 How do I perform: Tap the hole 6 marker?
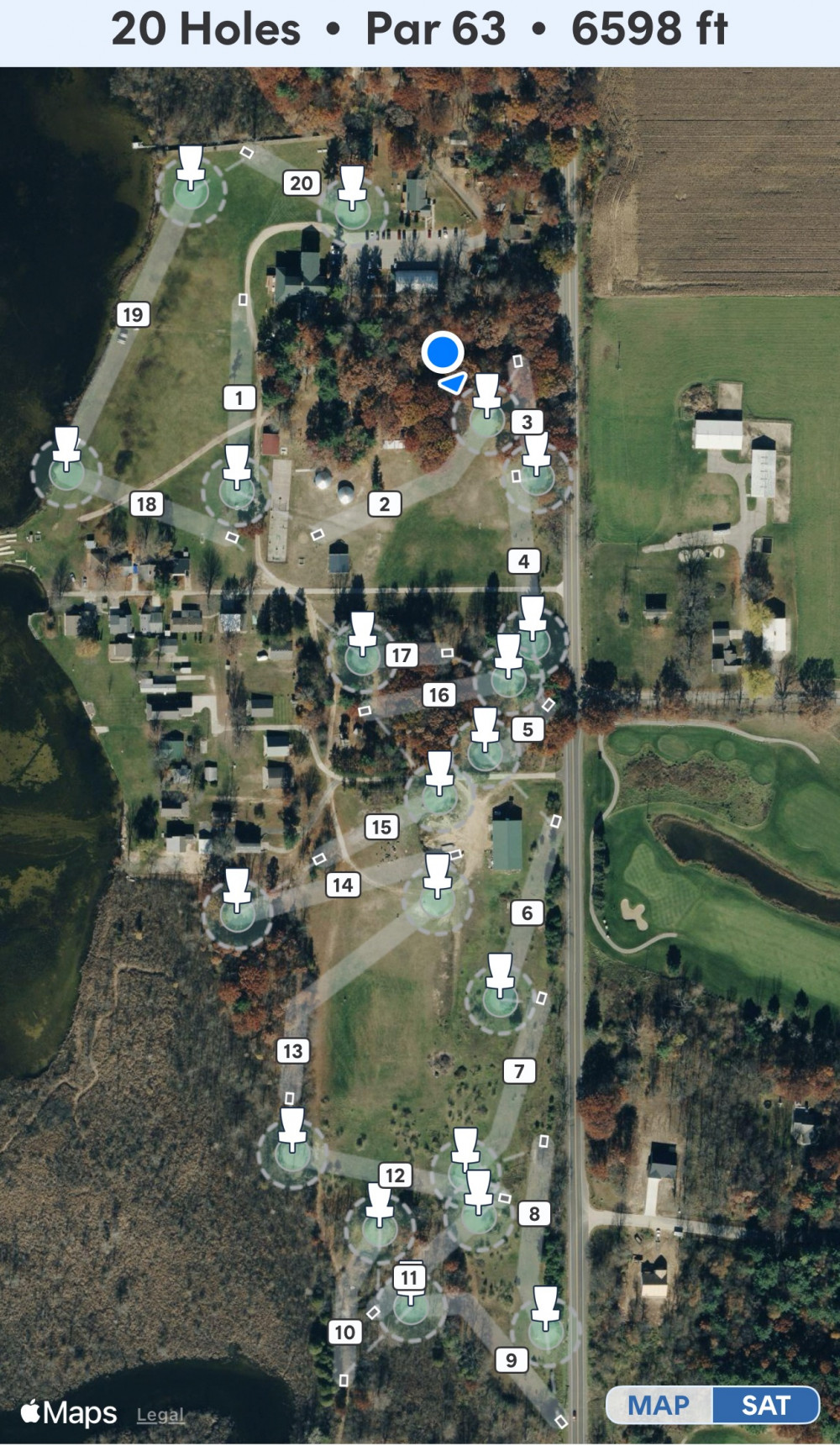(527, 912)
